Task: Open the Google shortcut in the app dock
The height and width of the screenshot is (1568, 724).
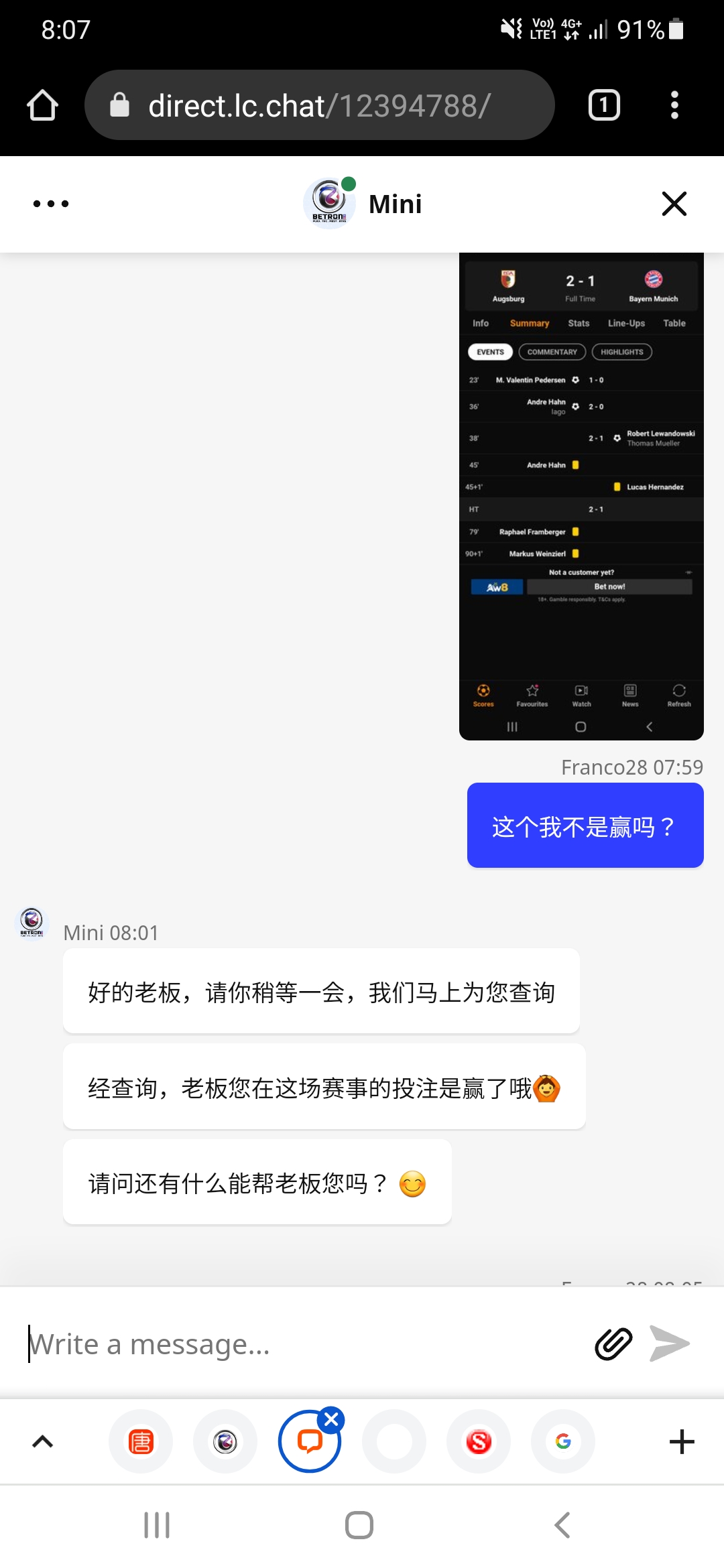Action: (x=563, y=1441)
